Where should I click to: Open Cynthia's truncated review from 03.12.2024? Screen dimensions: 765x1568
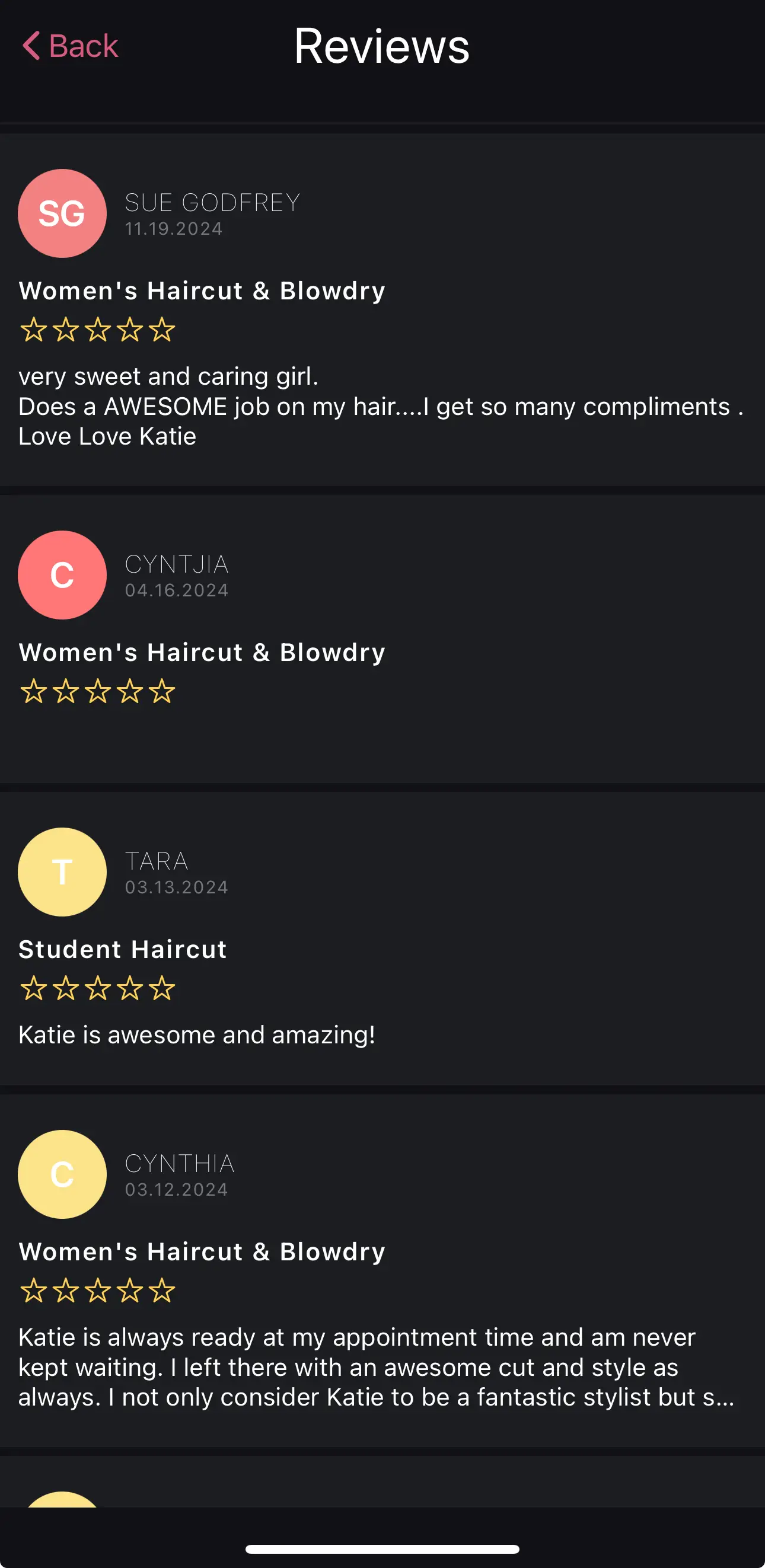tap(377, 1366)
